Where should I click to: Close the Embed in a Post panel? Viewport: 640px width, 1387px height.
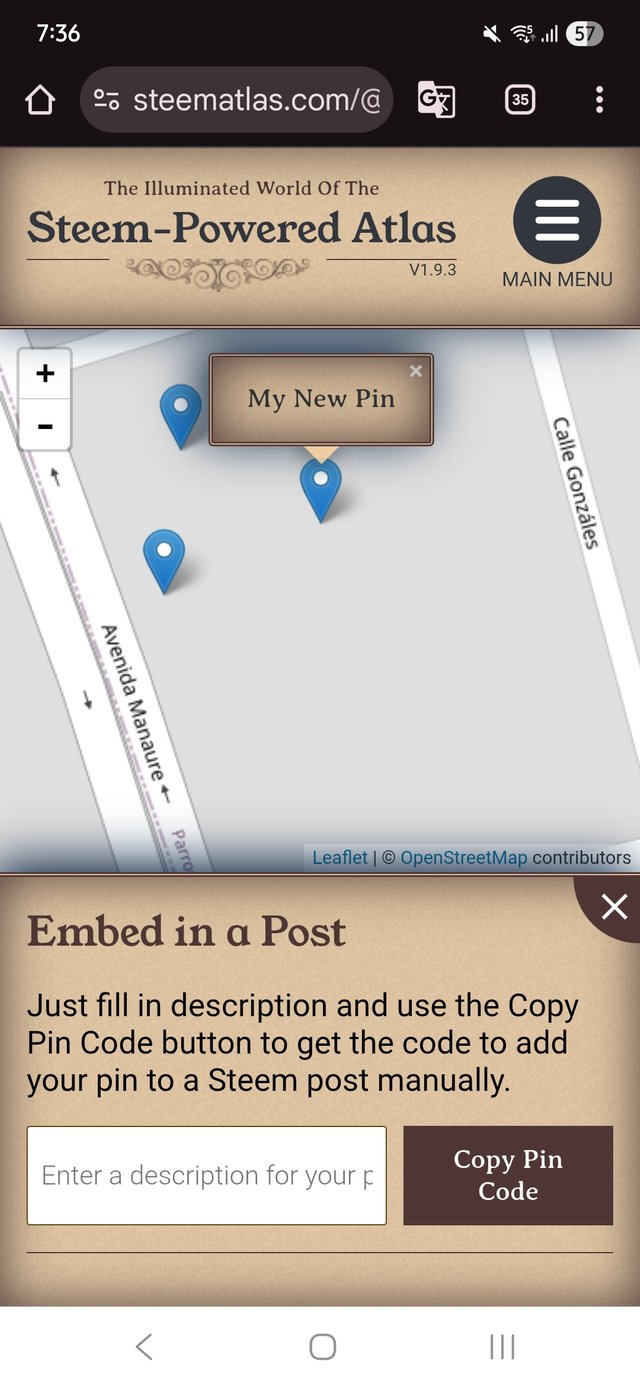(613, 907)
